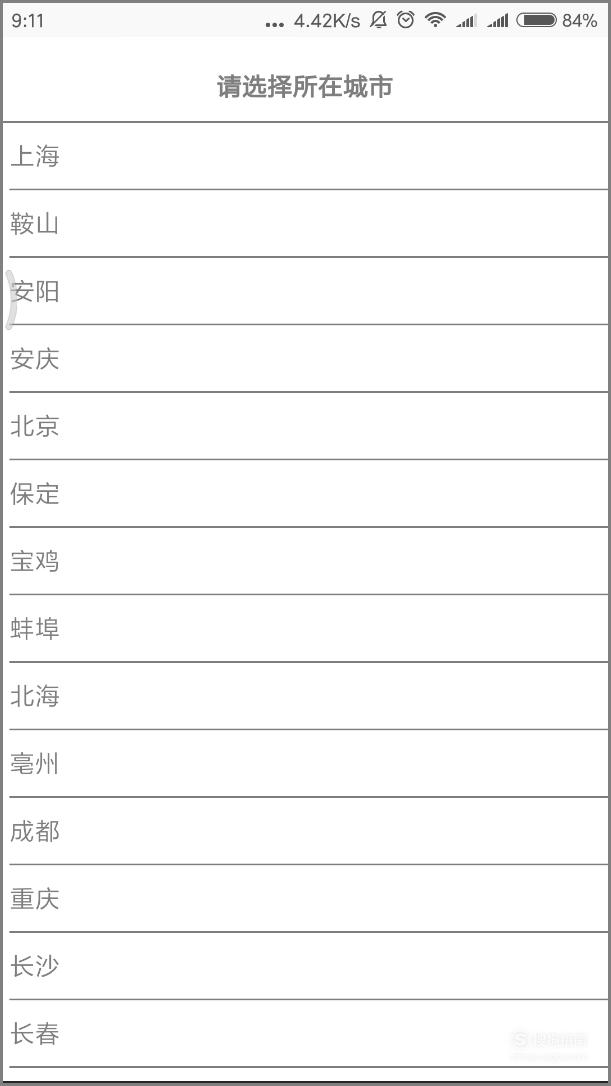Tap the 长春 entry
611x1086 pixels.
[x=306, y=1033]
